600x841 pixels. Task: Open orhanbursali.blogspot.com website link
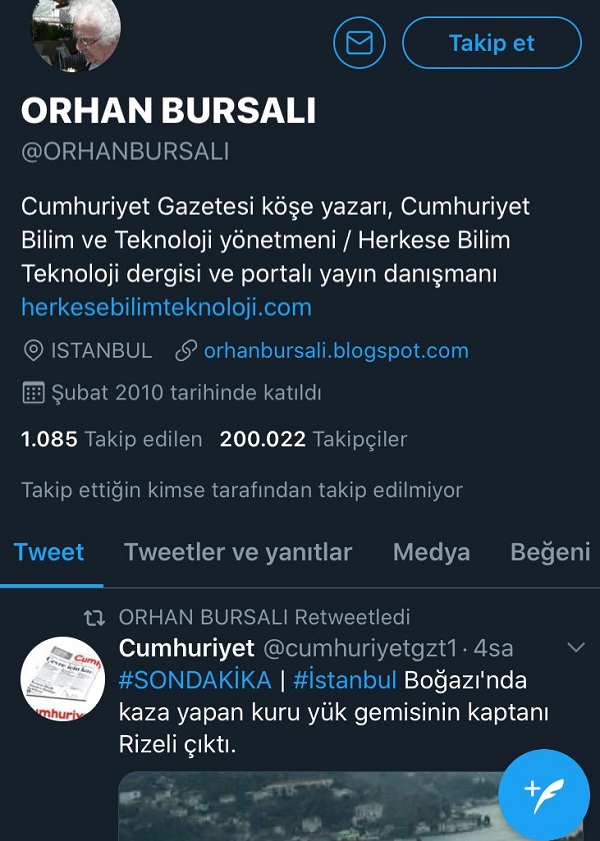click(335, 351)
